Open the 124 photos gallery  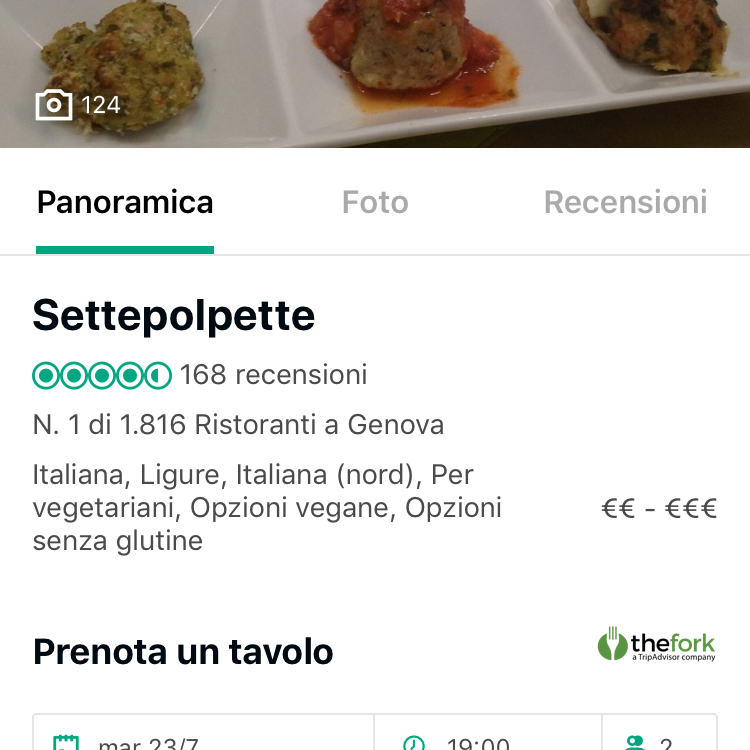pos(78,105)
